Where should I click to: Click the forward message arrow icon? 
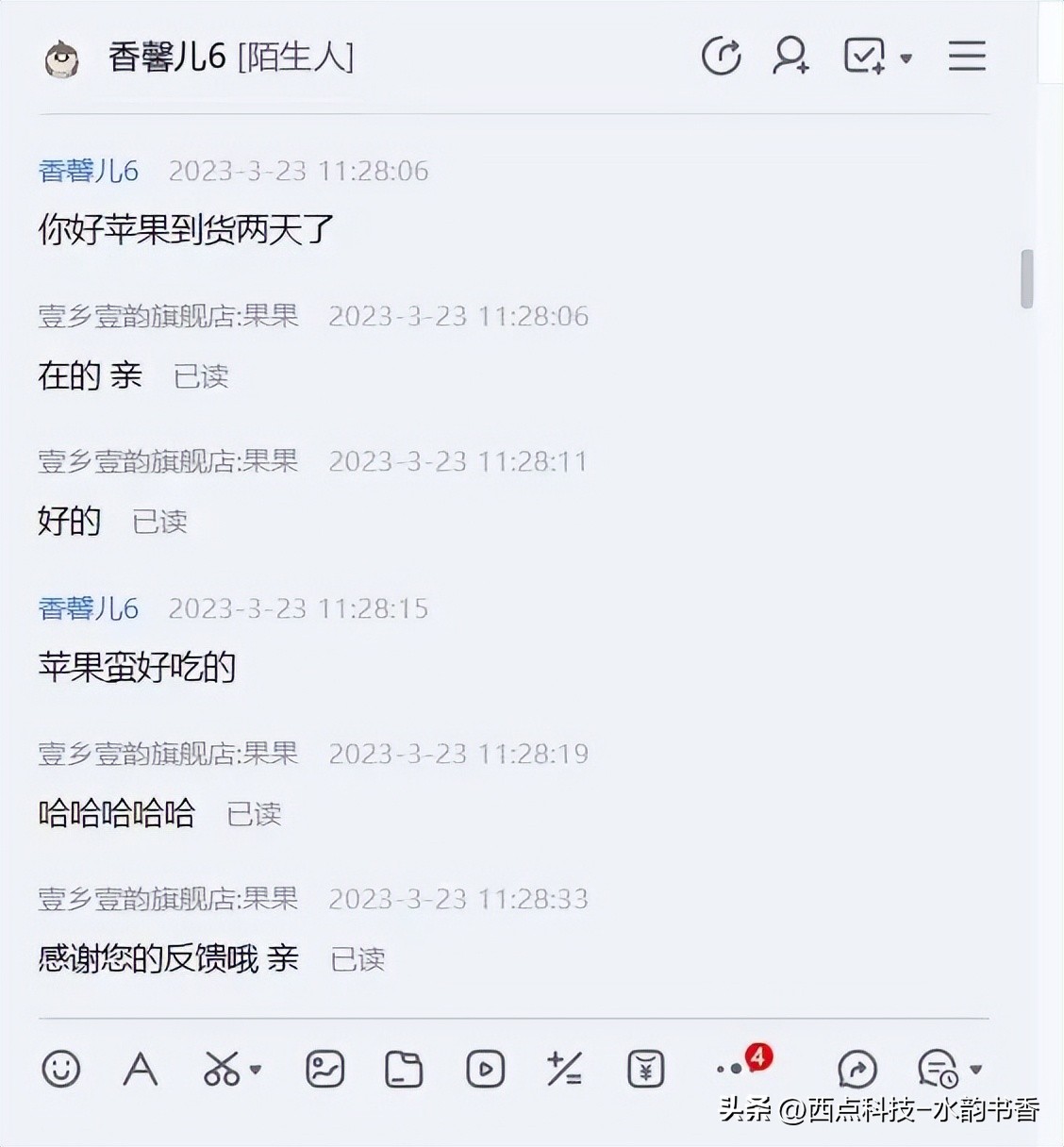(857, 1070)
